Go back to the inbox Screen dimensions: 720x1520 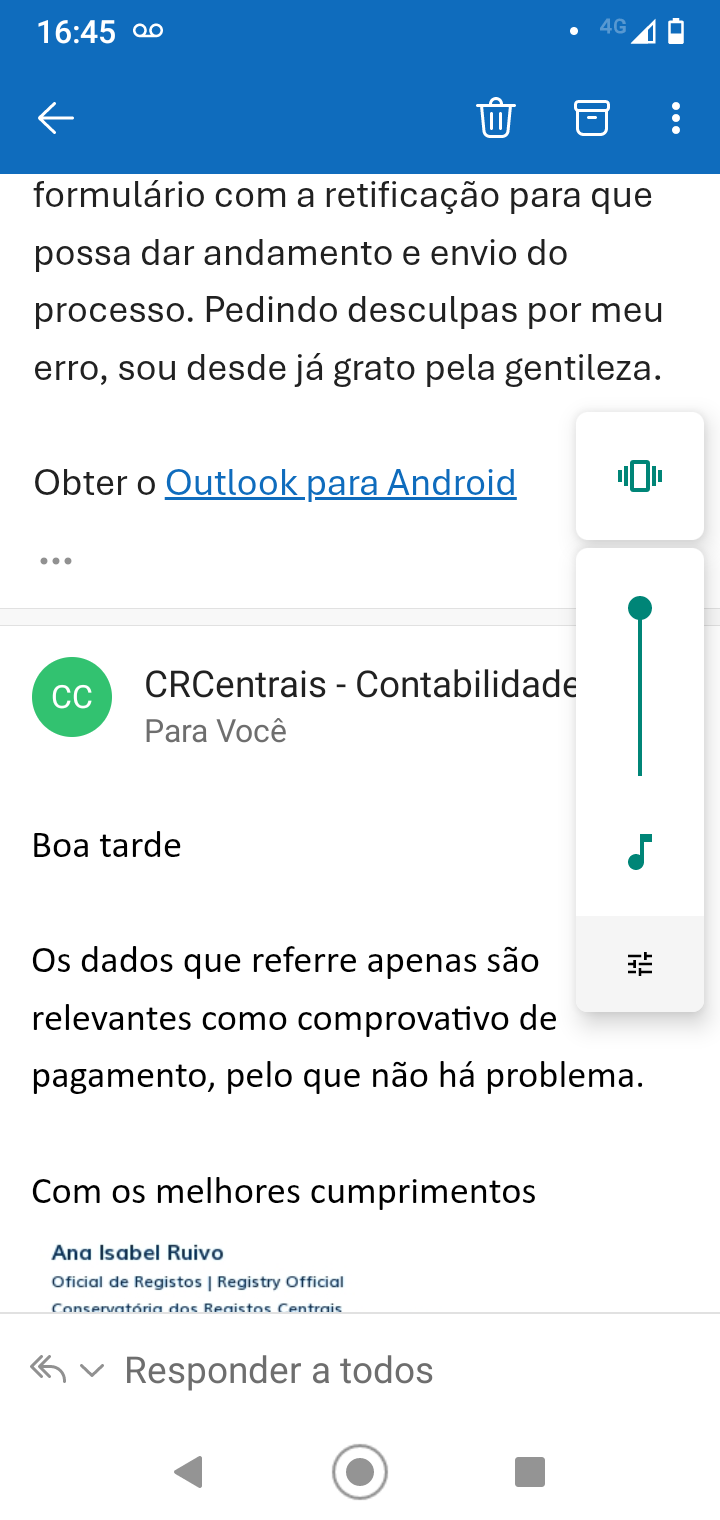(x=56, y=118)
